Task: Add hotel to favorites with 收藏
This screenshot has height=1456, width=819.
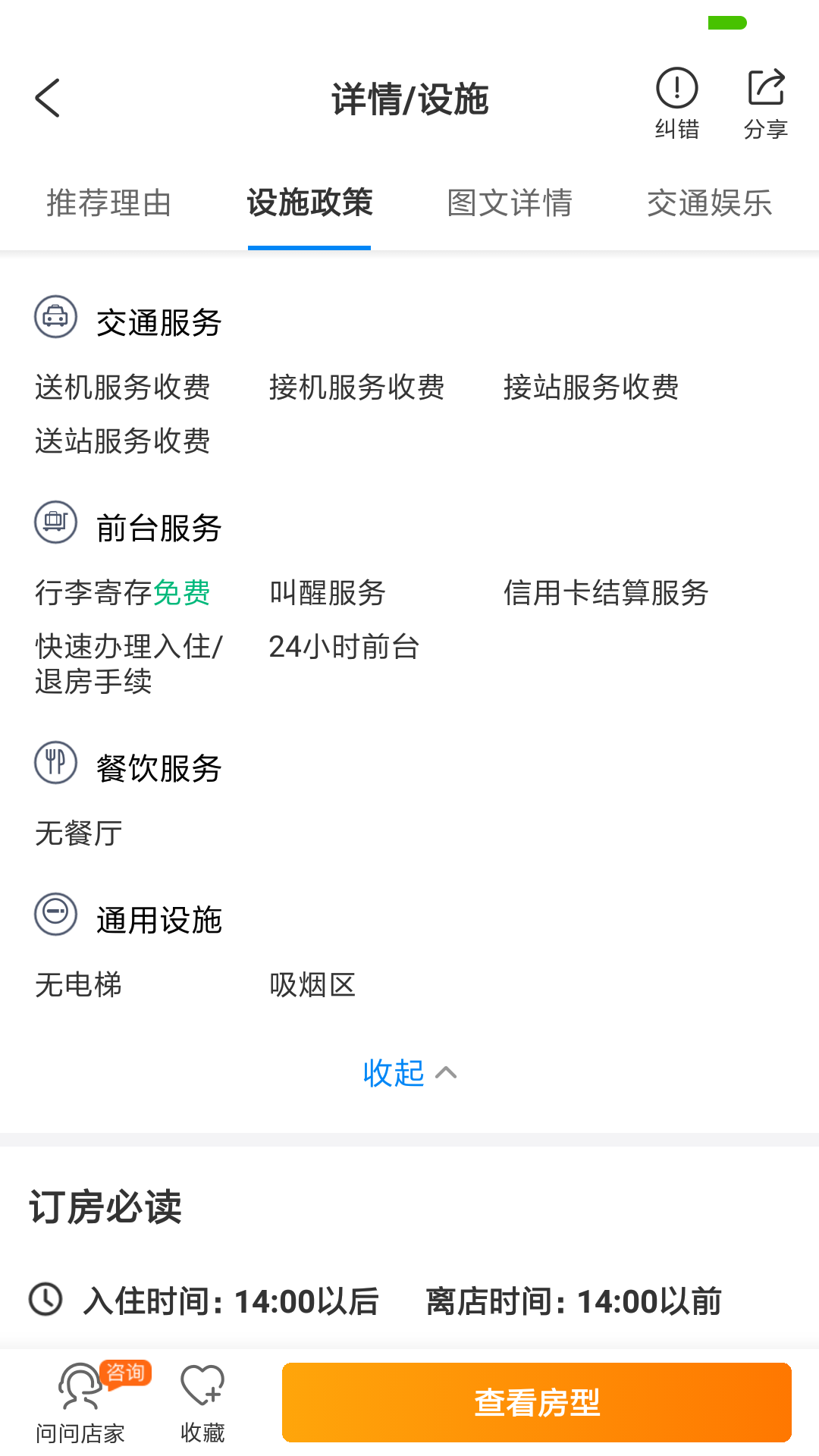Action: pyautogui.click(x=202, y=1403)
